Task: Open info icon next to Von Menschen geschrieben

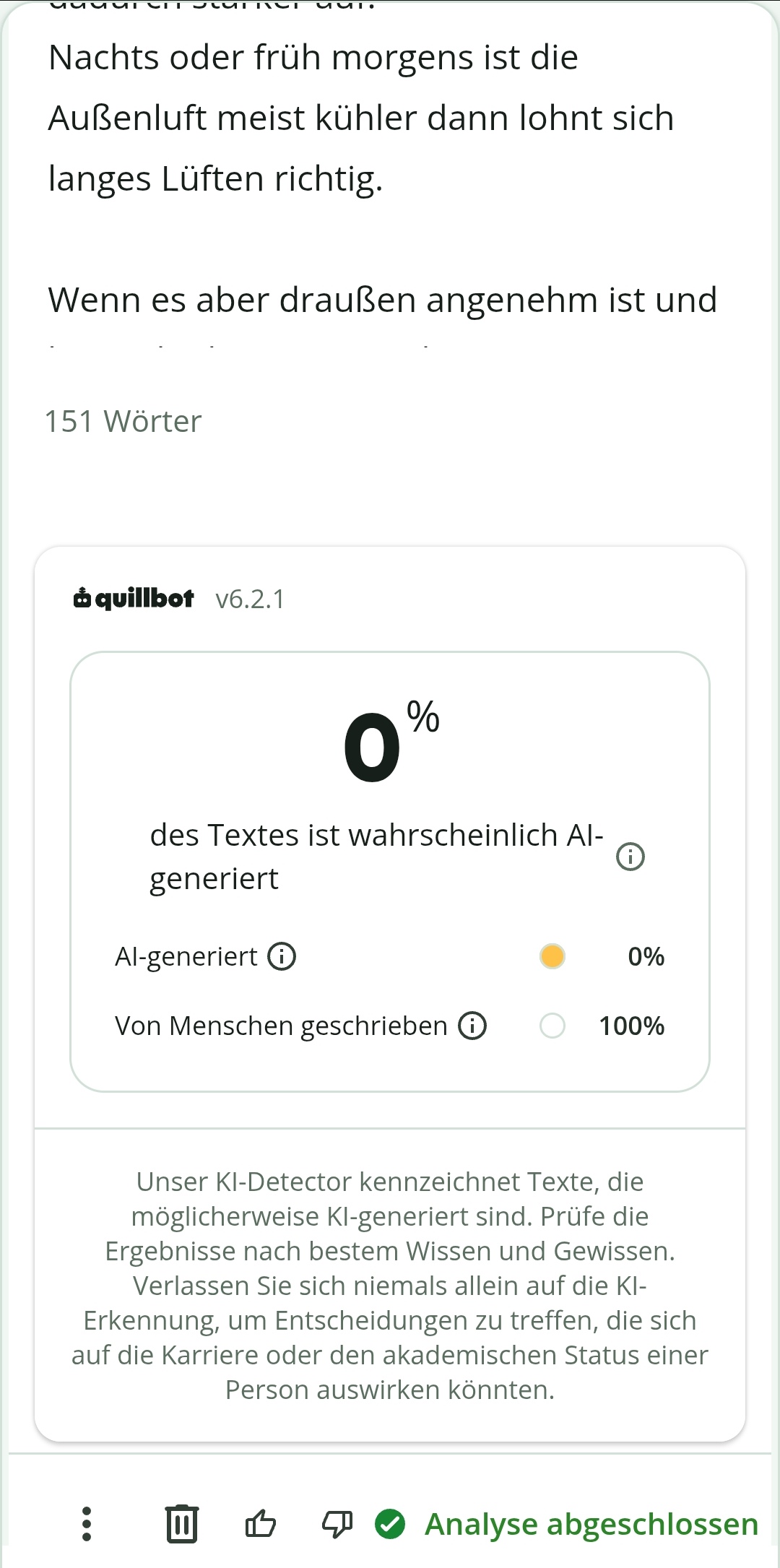Action: click(x=472, y=1026)
